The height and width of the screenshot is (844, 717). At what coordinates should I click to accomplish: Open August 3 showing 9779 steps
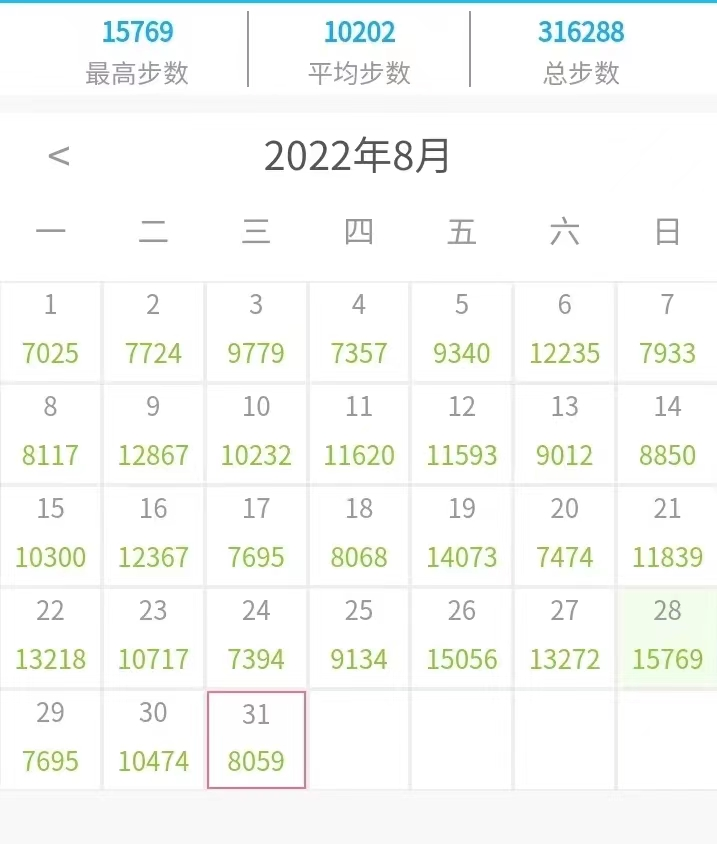[256, 330]
